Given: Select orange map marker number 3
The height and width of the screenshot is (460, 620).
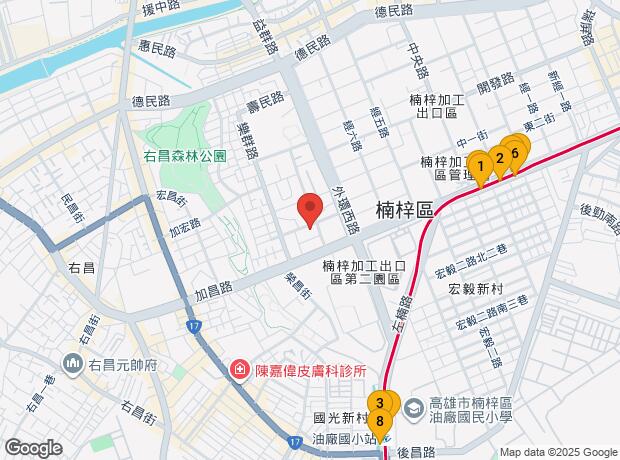Looking at the screenshot, I should tap(379, 404).
